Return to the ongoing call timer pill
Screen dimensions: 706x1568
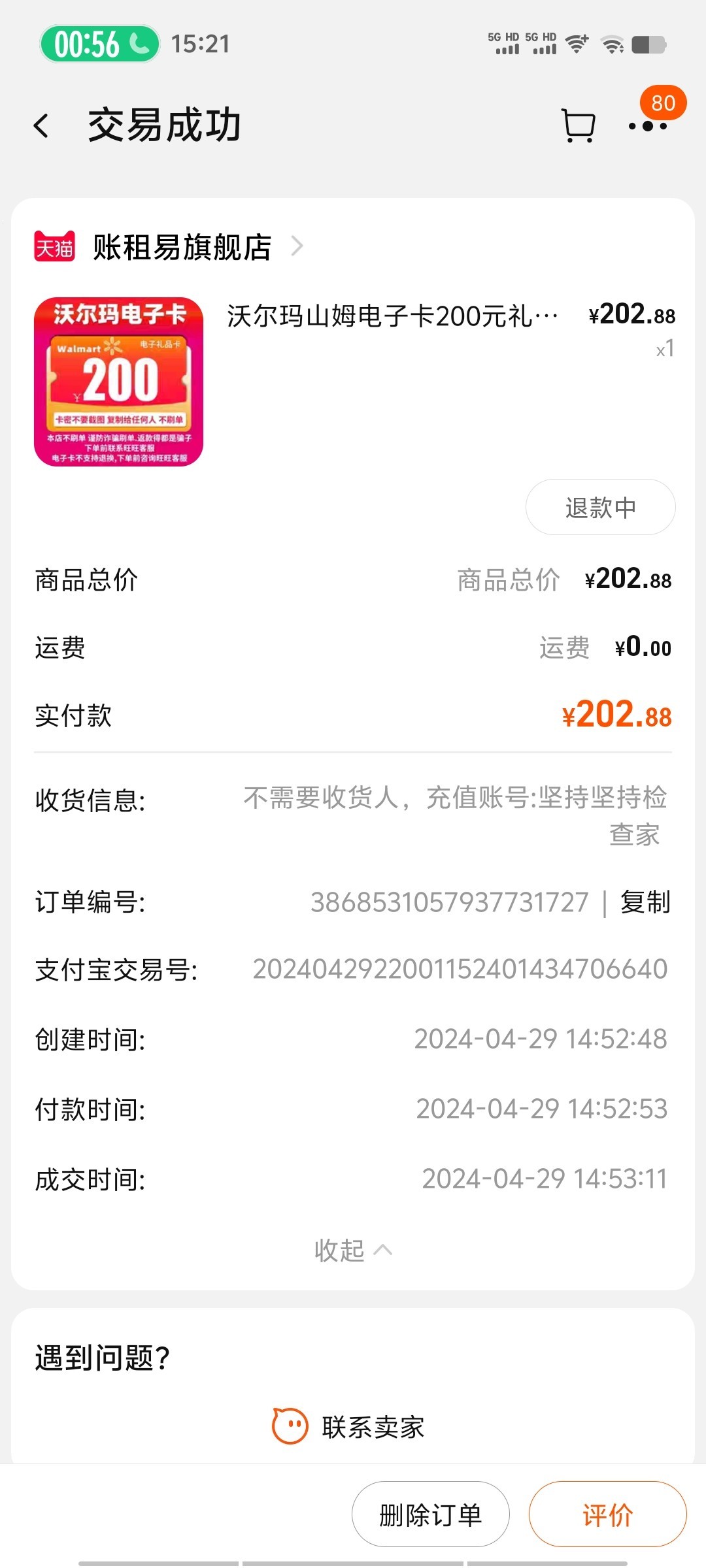pyautogui.click(x=100, y=44)
